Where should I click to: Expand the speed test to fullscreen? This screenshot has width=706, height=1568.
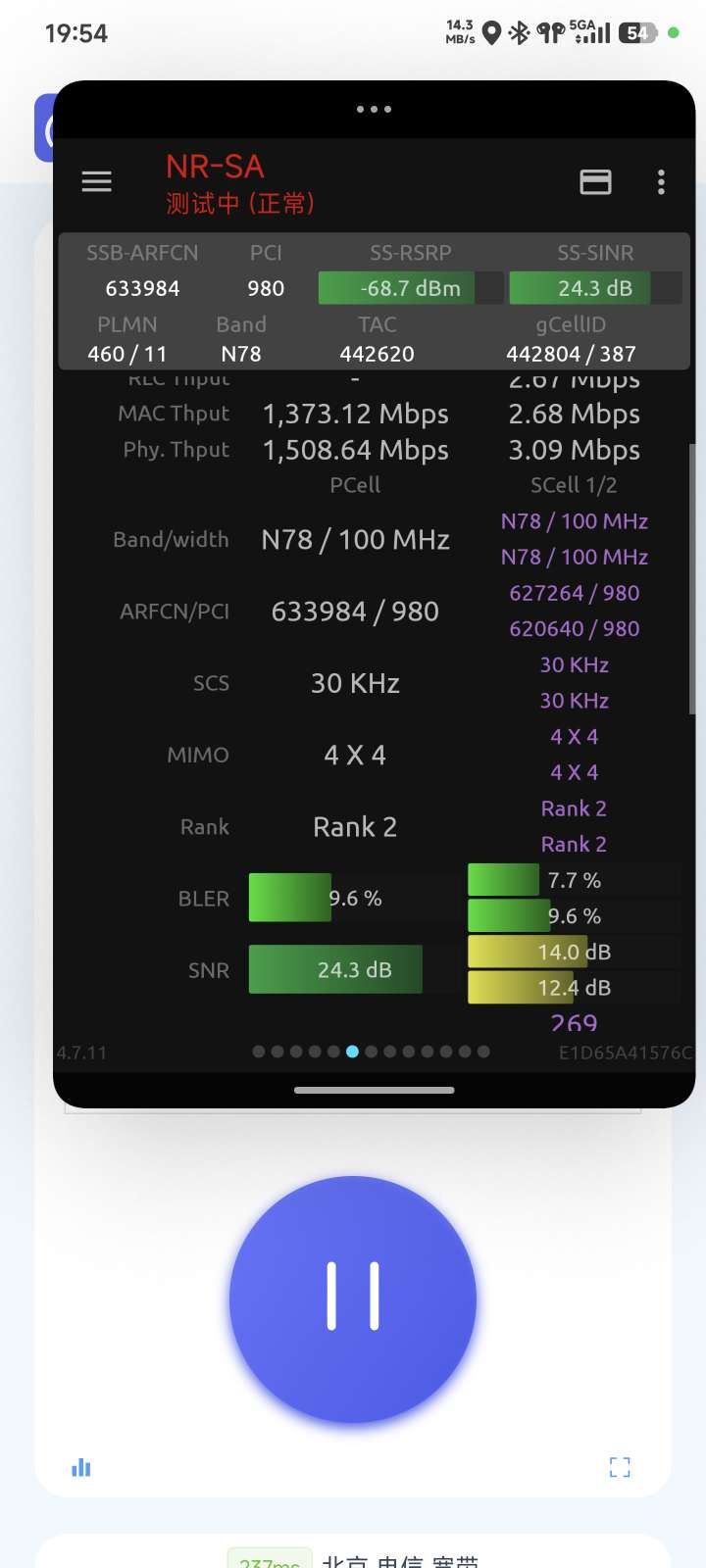coord(620,1467)
